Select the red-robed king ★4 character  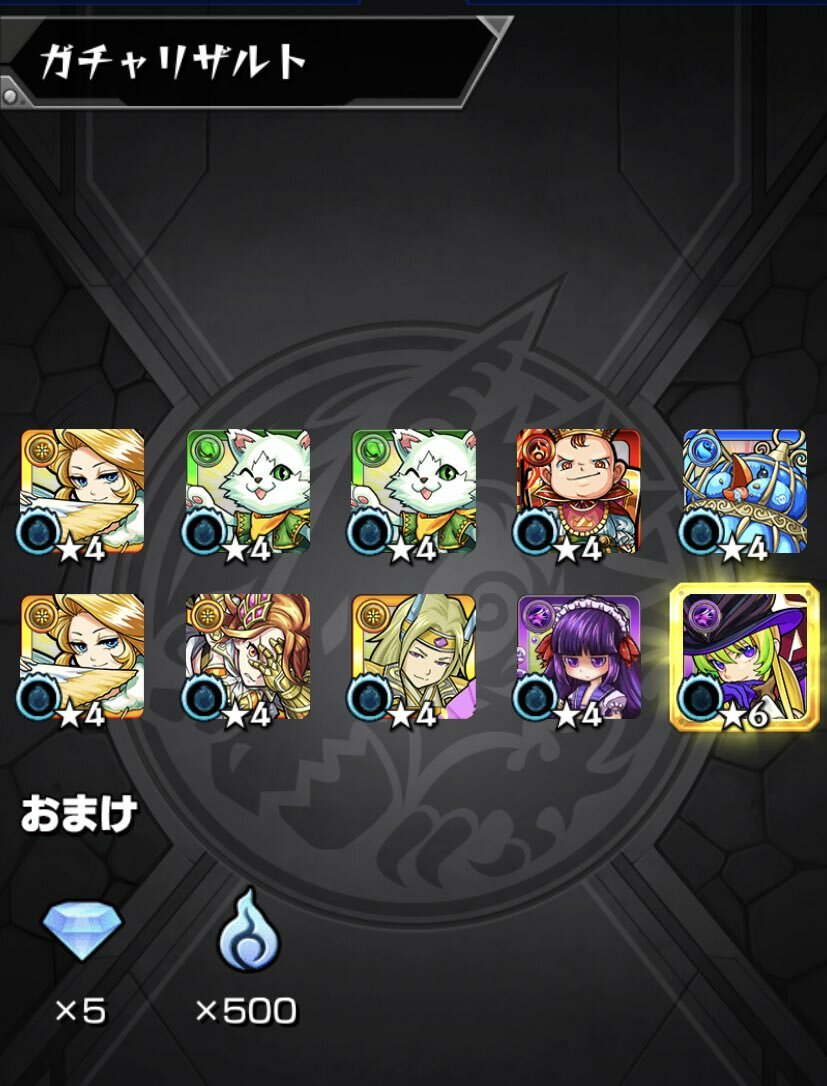click(578, 491)
